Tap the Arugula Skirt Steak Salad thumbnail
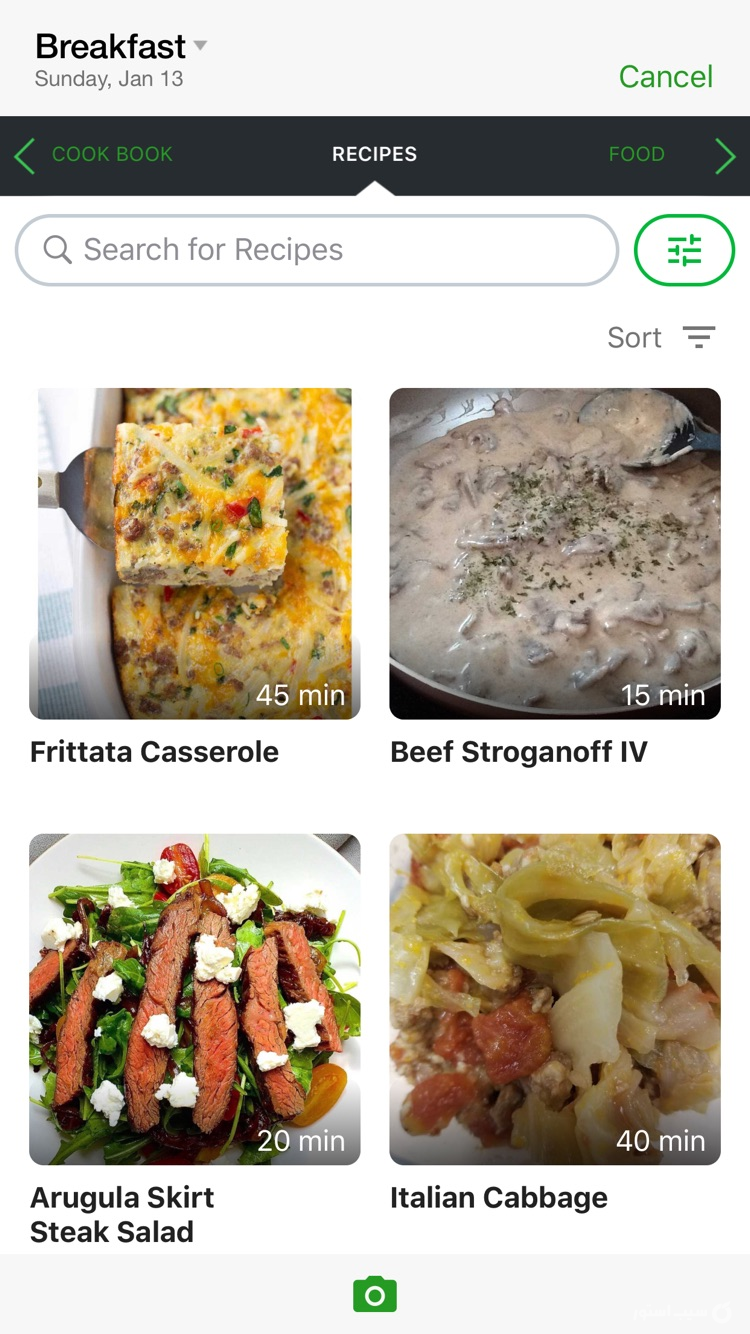 point(194,999)
